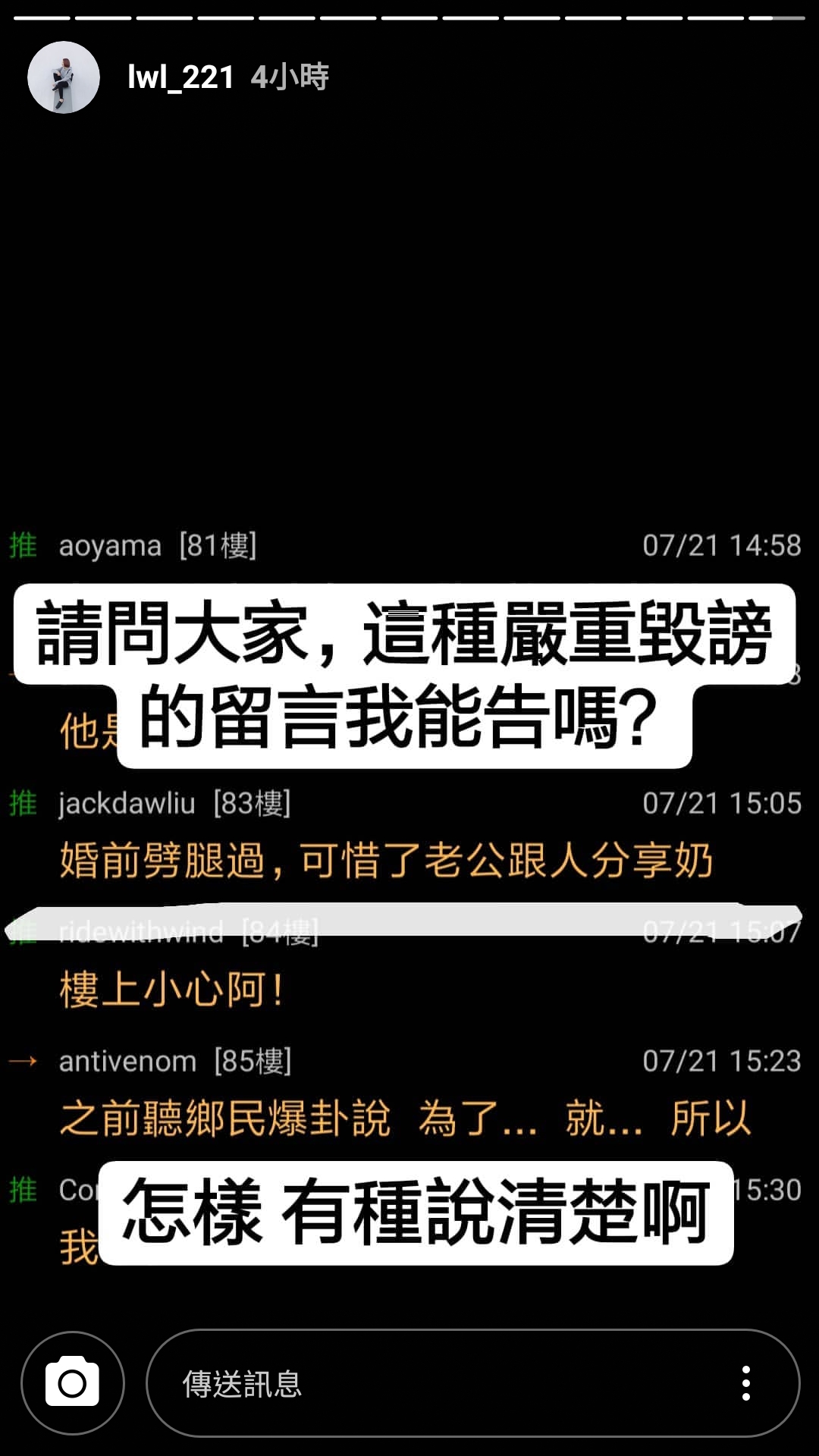
Task: Open the lwl_221 username link
Action: click(180, 77)
